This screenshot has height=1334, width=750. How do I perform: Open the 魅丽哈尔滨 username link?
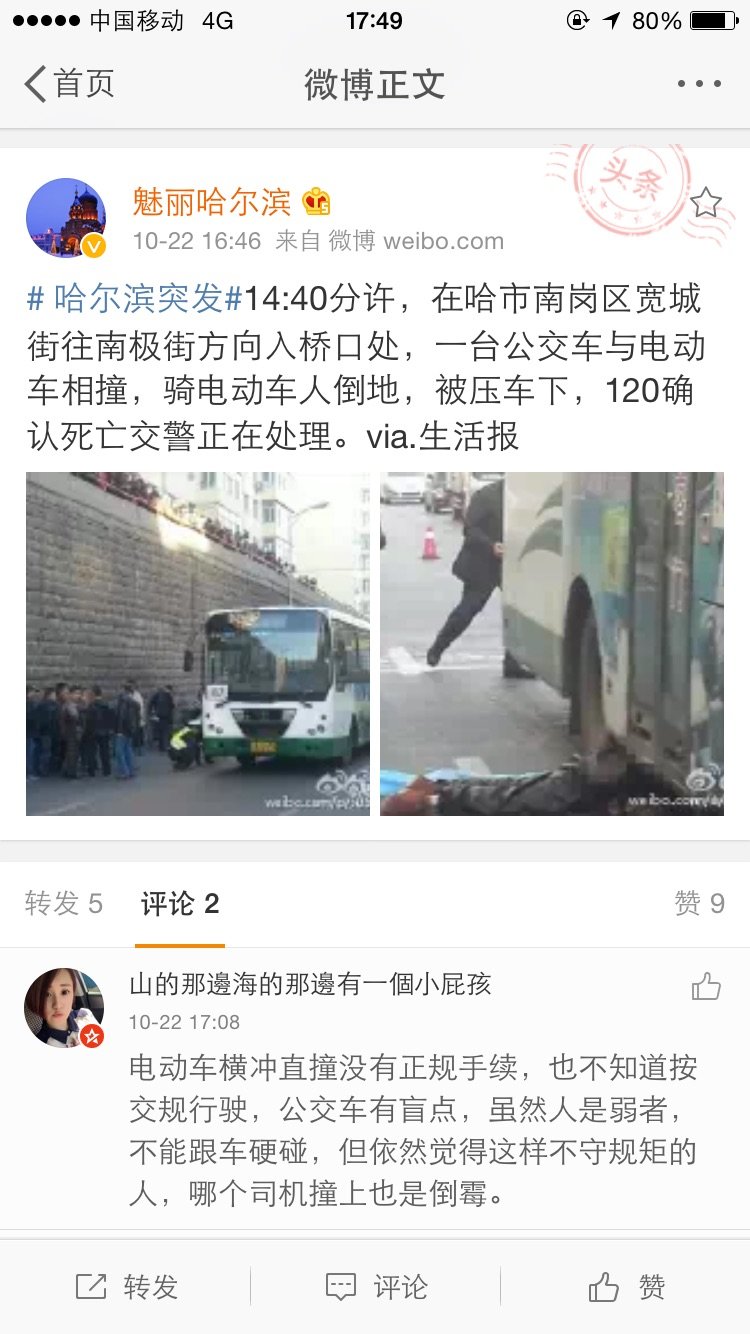(212, 202)
